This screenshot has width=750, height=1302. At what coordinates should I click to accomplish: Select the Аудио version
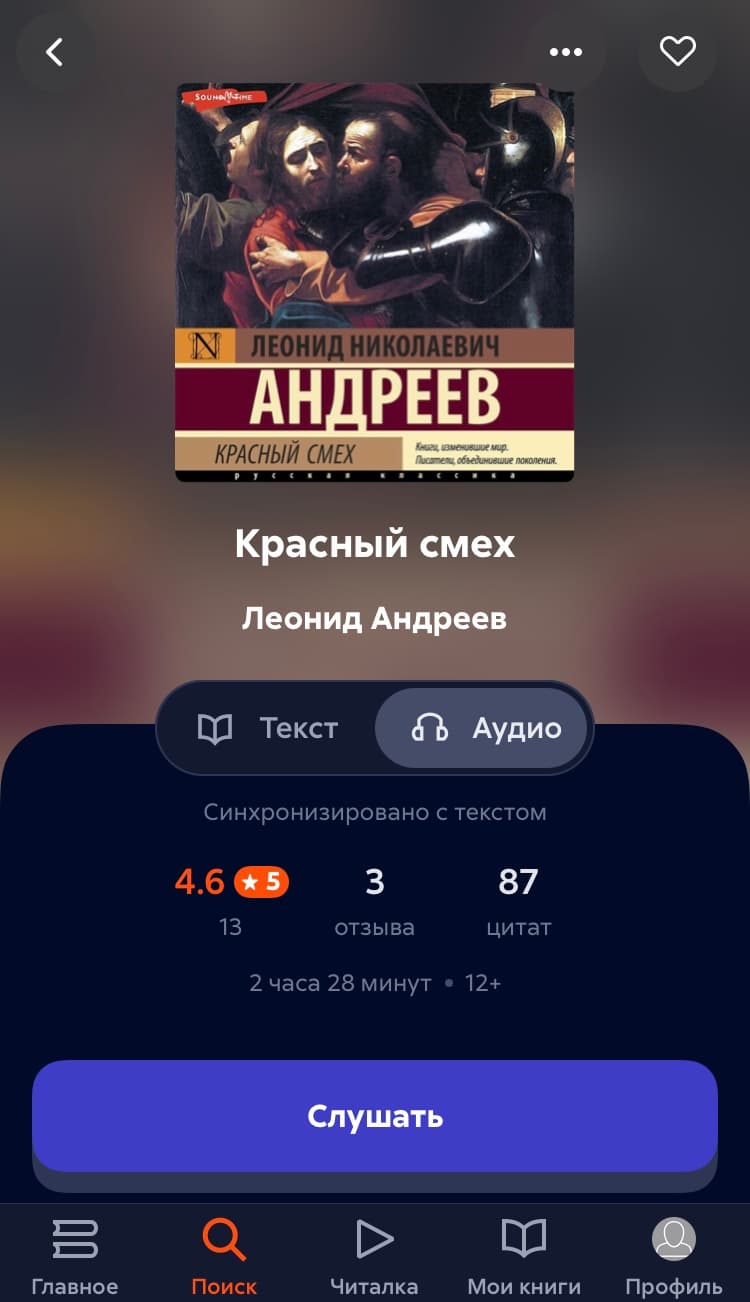pyautogui.click(x=486, y=728)
